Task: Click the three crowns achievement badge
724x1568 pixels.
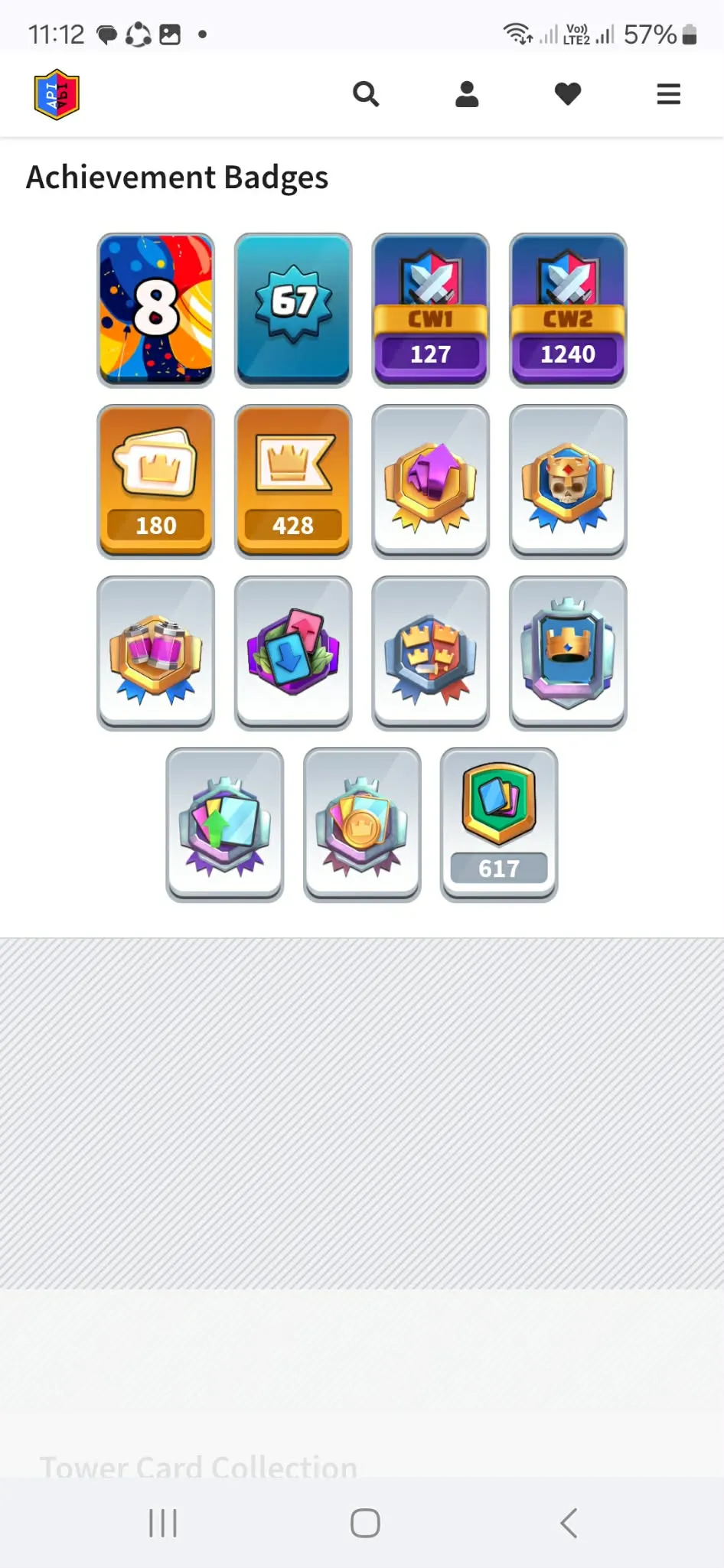Action: (430, 653)
